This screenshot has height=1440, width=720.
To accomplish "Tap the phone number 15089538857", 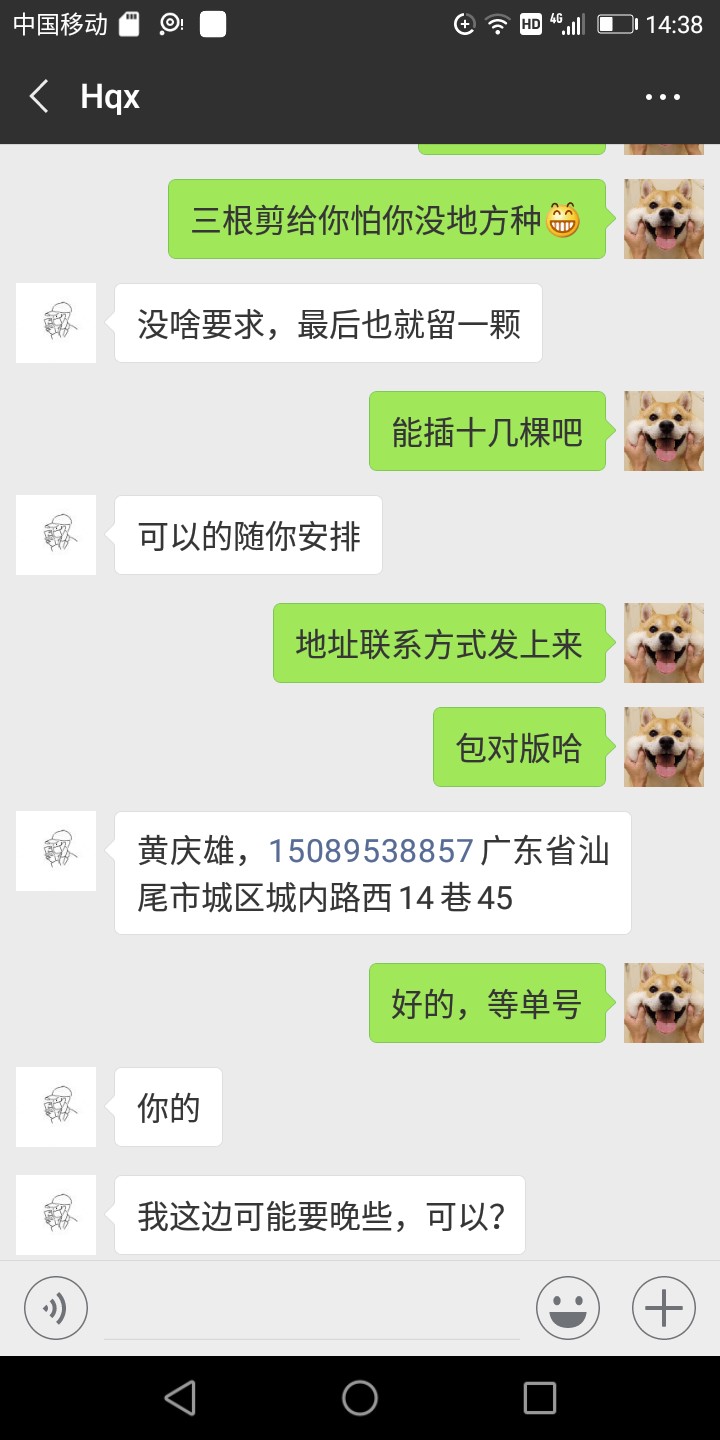I will click(371, 851).
